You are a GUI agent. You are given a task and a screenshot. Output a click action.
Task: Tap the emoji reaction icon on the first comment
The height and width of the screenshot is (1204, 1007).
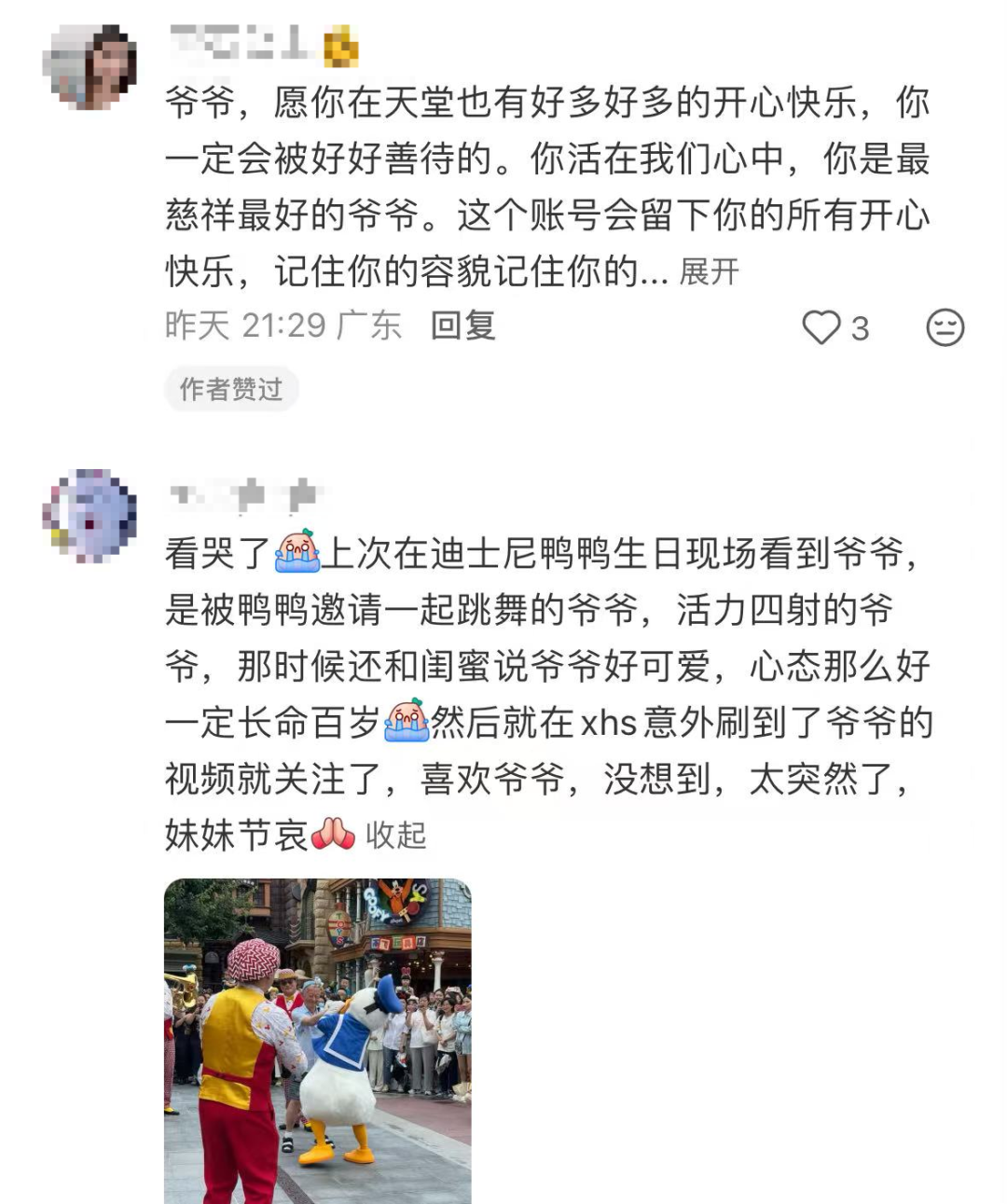coord(945,327)
